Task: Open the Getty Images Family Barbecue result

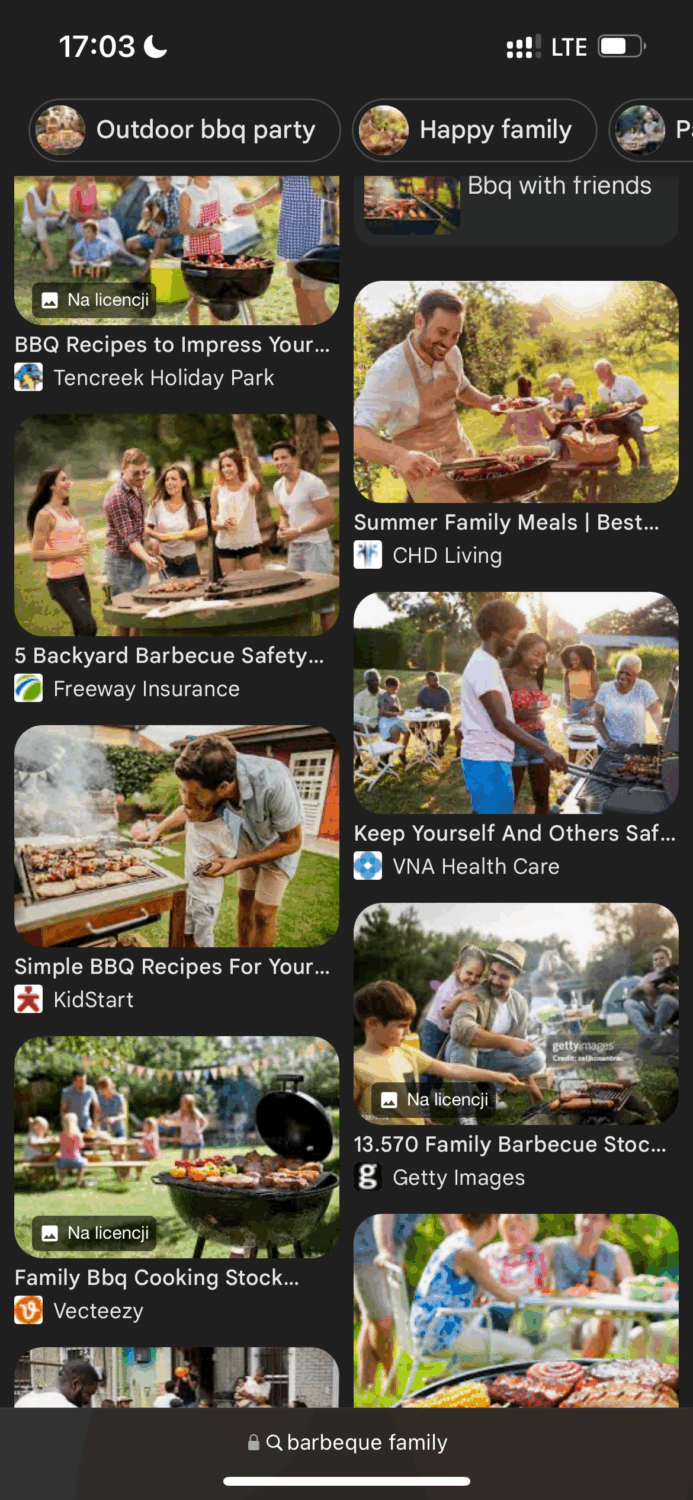Action: coord(516,1014)
